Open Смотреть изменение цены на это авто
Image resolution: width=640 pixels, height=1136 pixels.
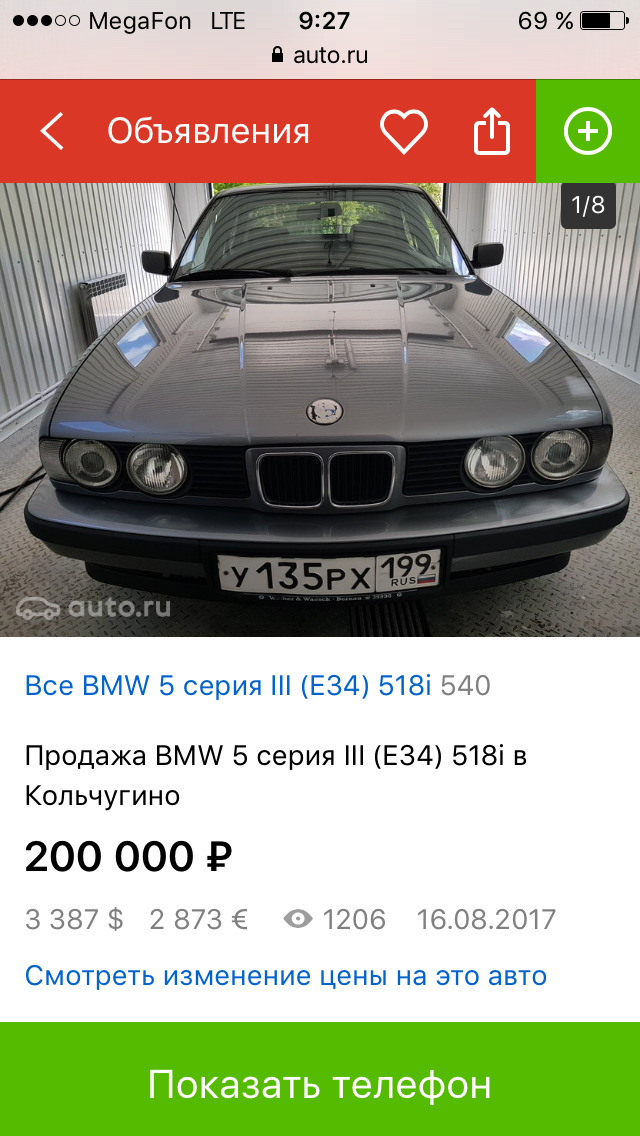[x=286, y=975]
